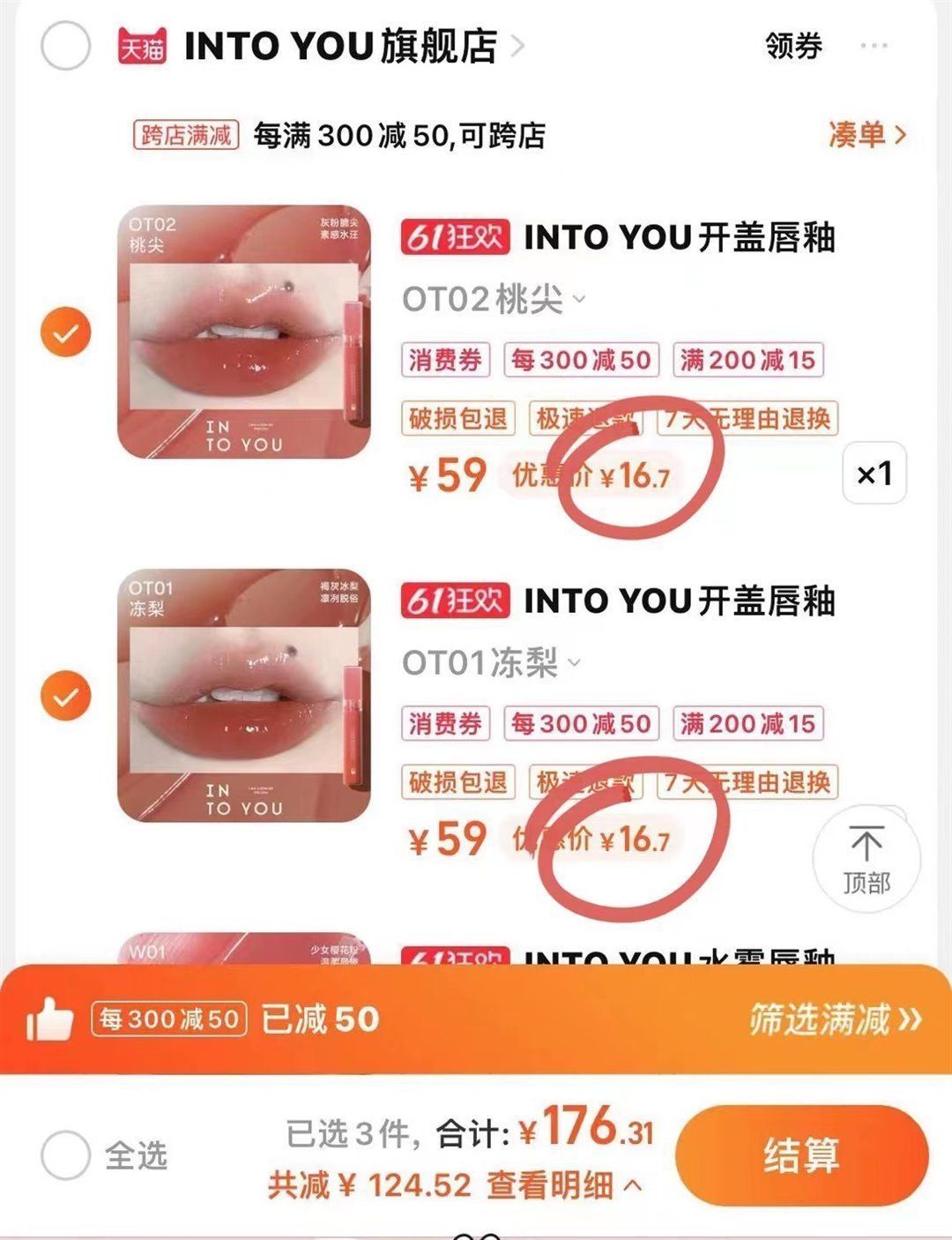
Task: Tap 结算 to check out
Action: (x=800, y=1154)
